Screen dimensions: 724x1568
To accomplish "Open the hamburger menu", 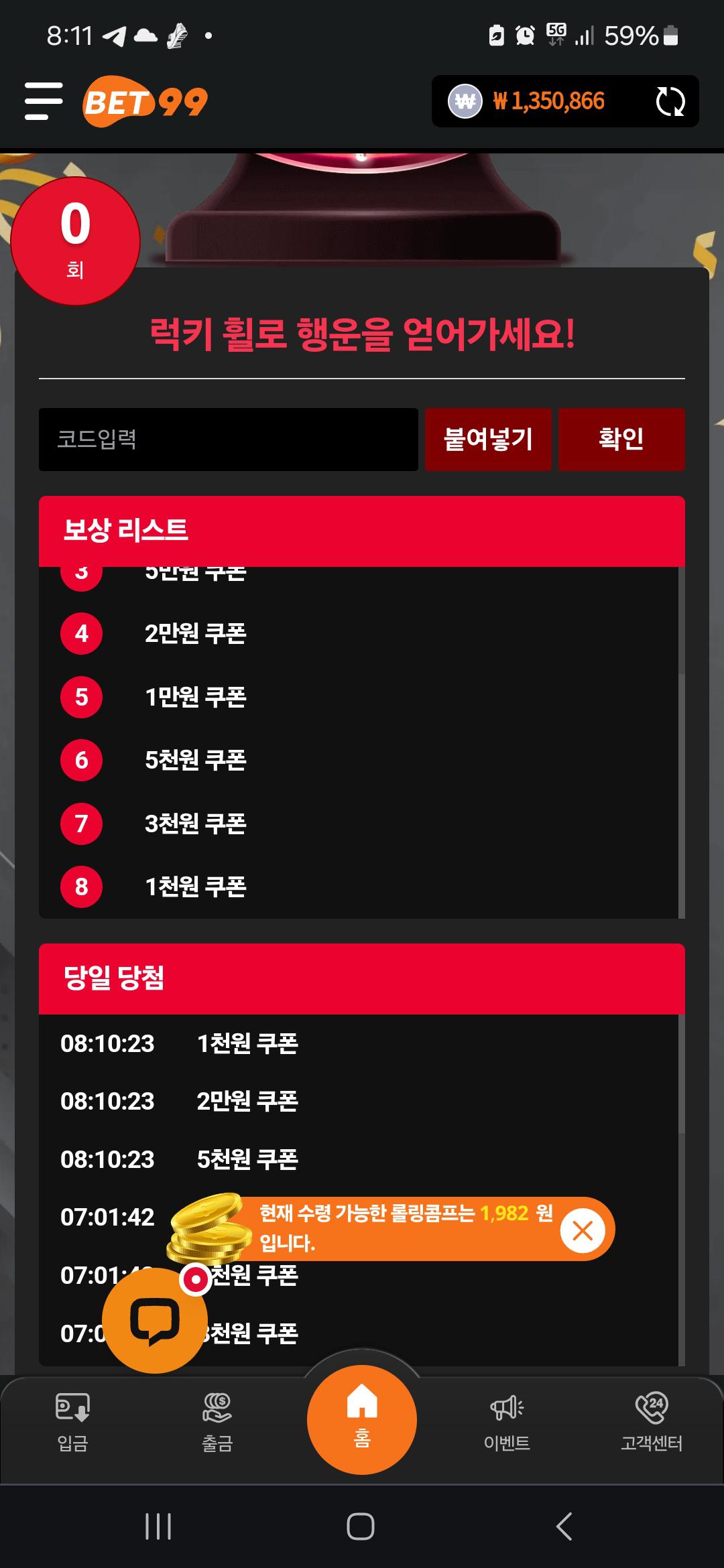I will (x=44, y=101).
